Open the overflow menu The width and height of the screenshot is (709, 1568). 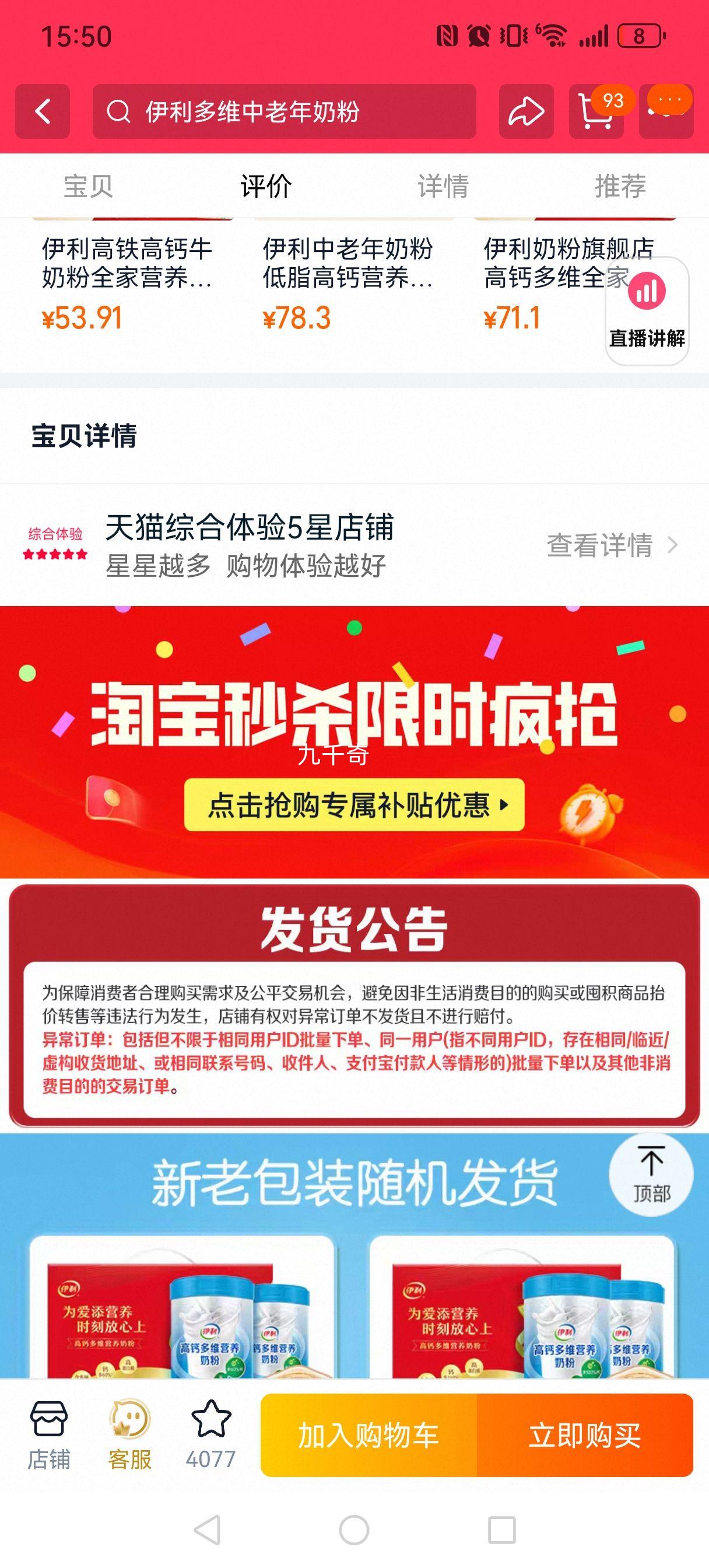click(667, 111)
